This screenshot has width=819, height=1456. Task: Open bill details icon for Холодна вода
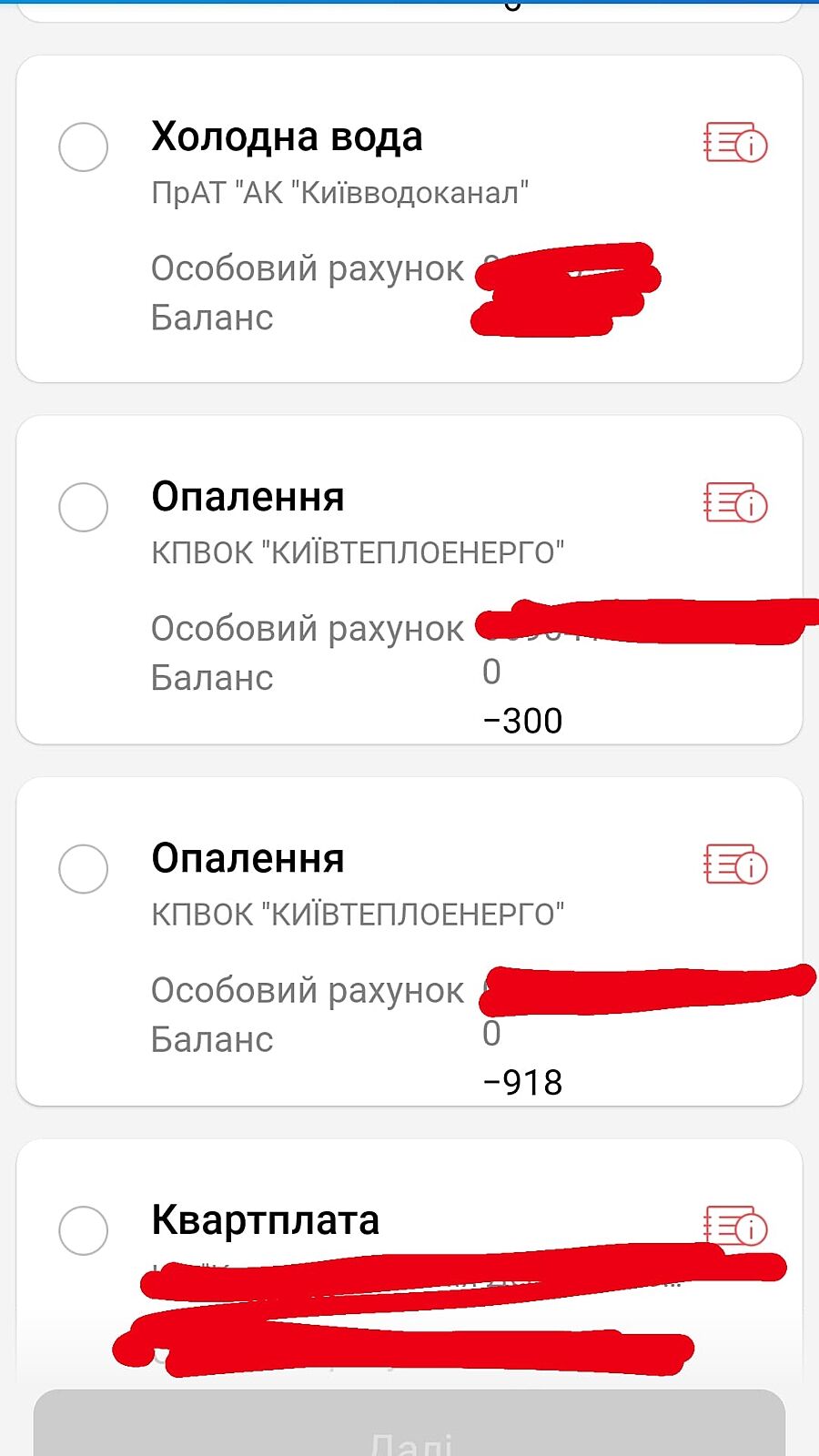tap(735, 143)
